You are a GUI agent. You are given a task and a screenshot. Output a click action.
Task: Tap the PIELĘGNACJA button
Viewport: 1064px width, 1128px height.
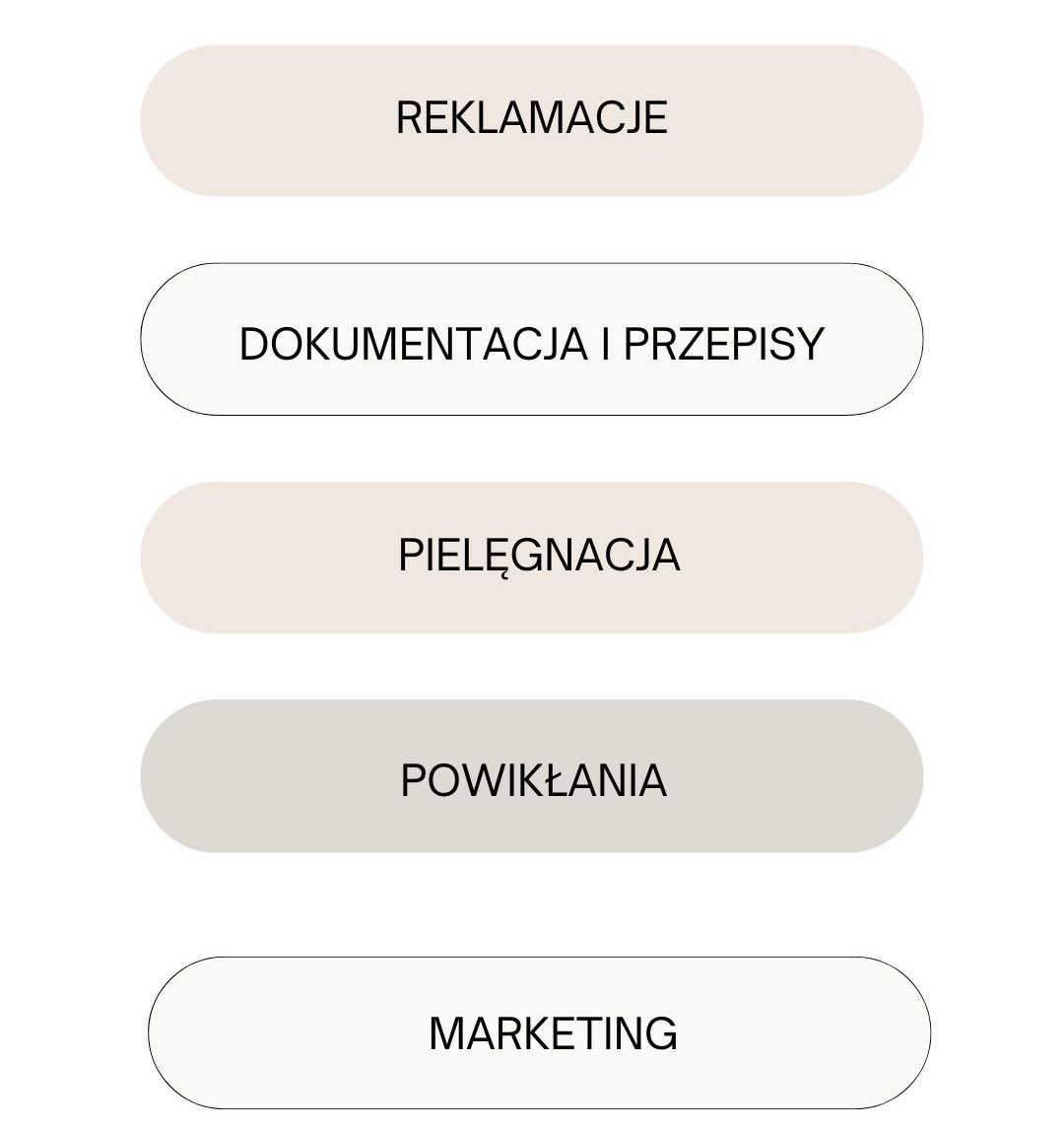[531, 558]
